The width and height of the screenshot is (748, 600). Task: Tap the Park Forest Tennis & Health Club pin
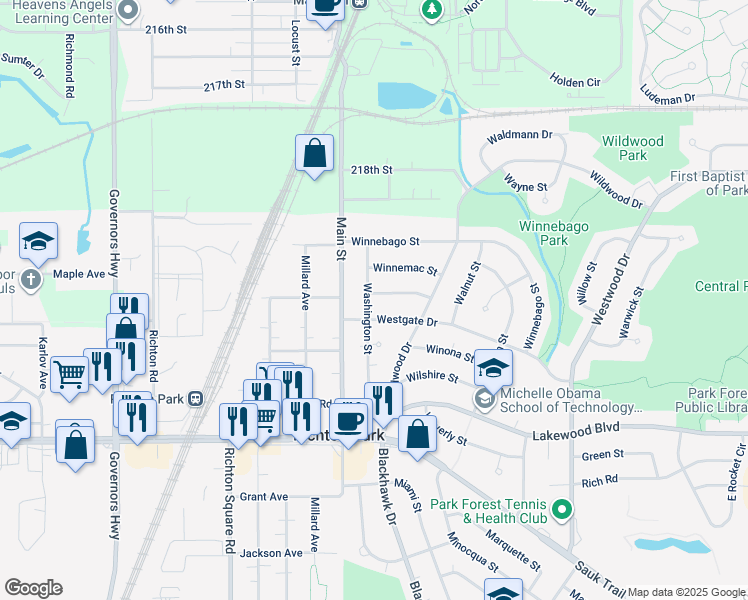562,511
